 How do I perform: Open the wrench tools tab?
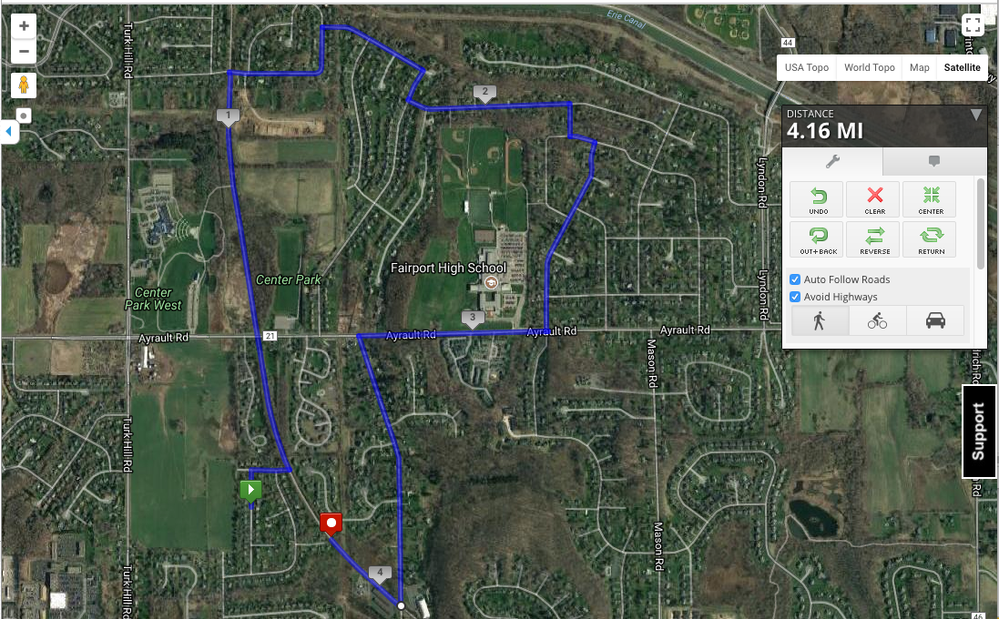coord(832,161)
